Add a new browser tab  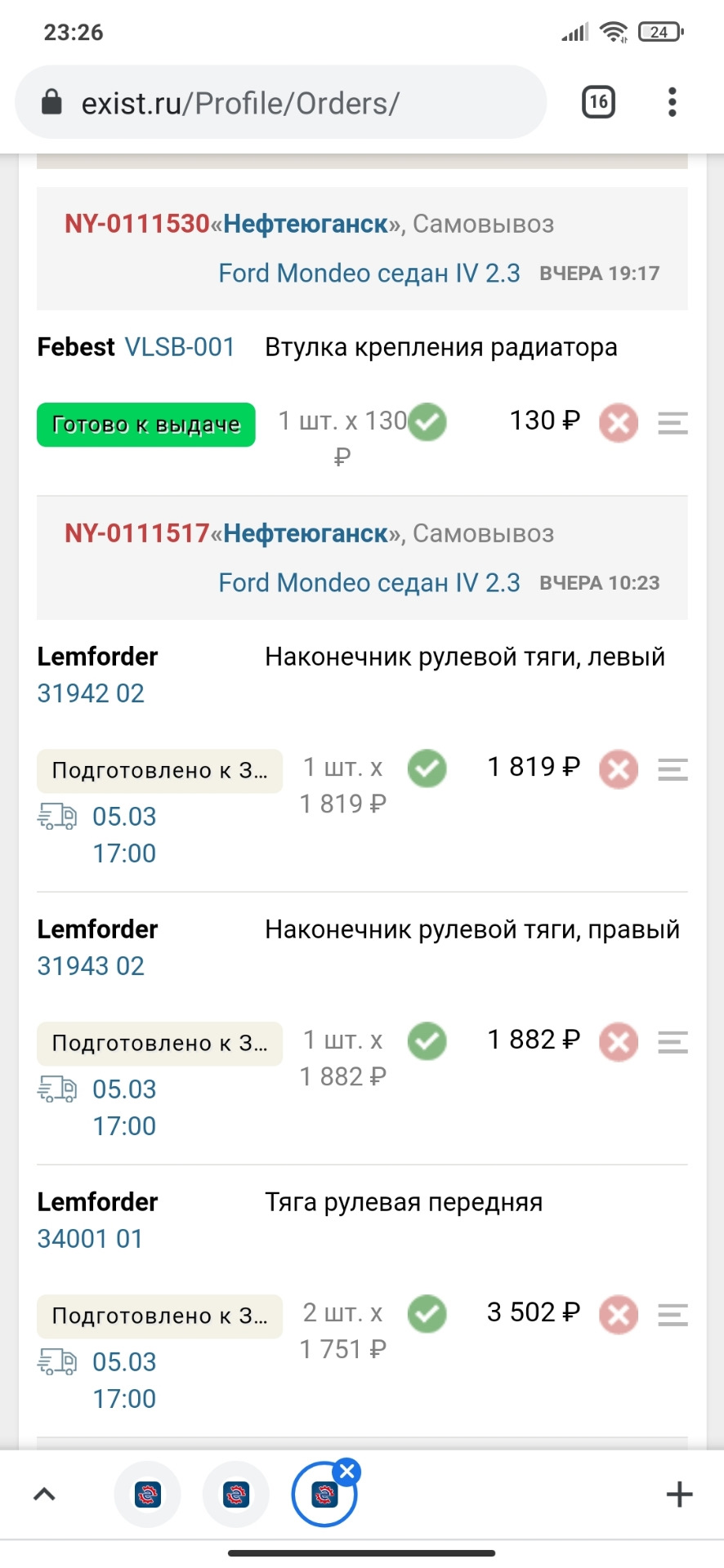click(679, 1494)
